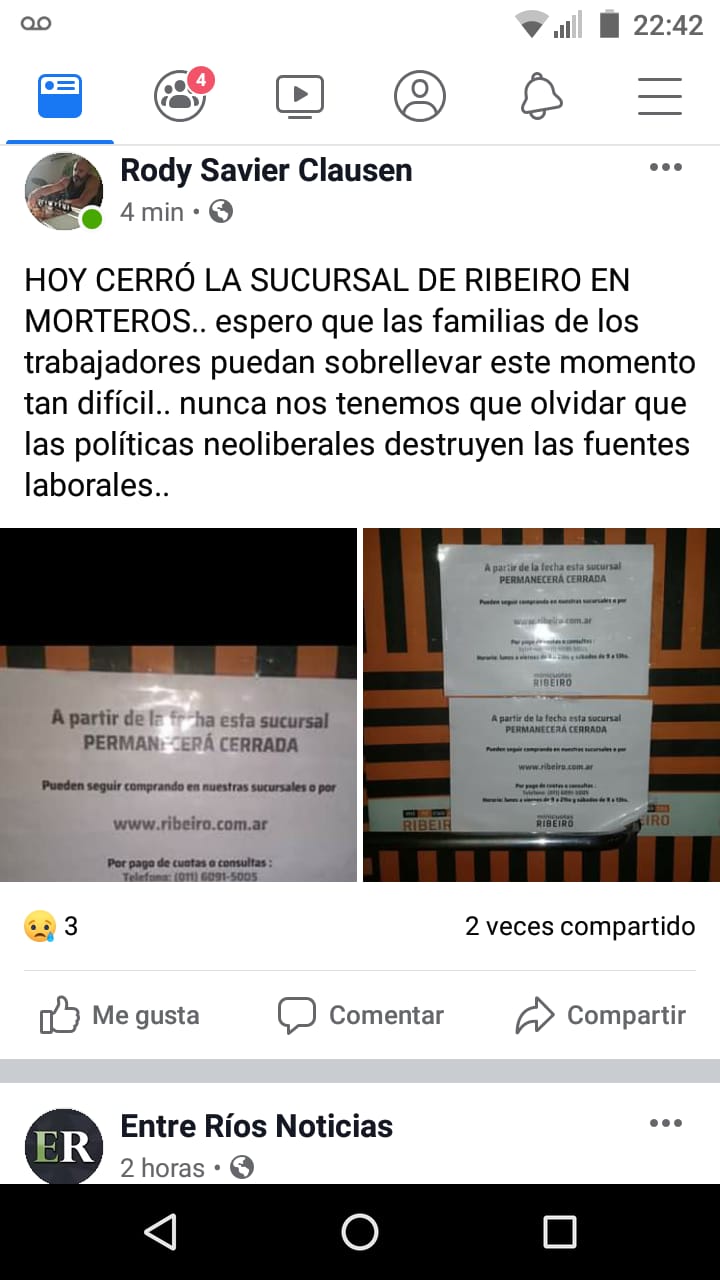720x1280 pixels.
Task: Open Rody Savier Clausen's name link
Action: 266,170
